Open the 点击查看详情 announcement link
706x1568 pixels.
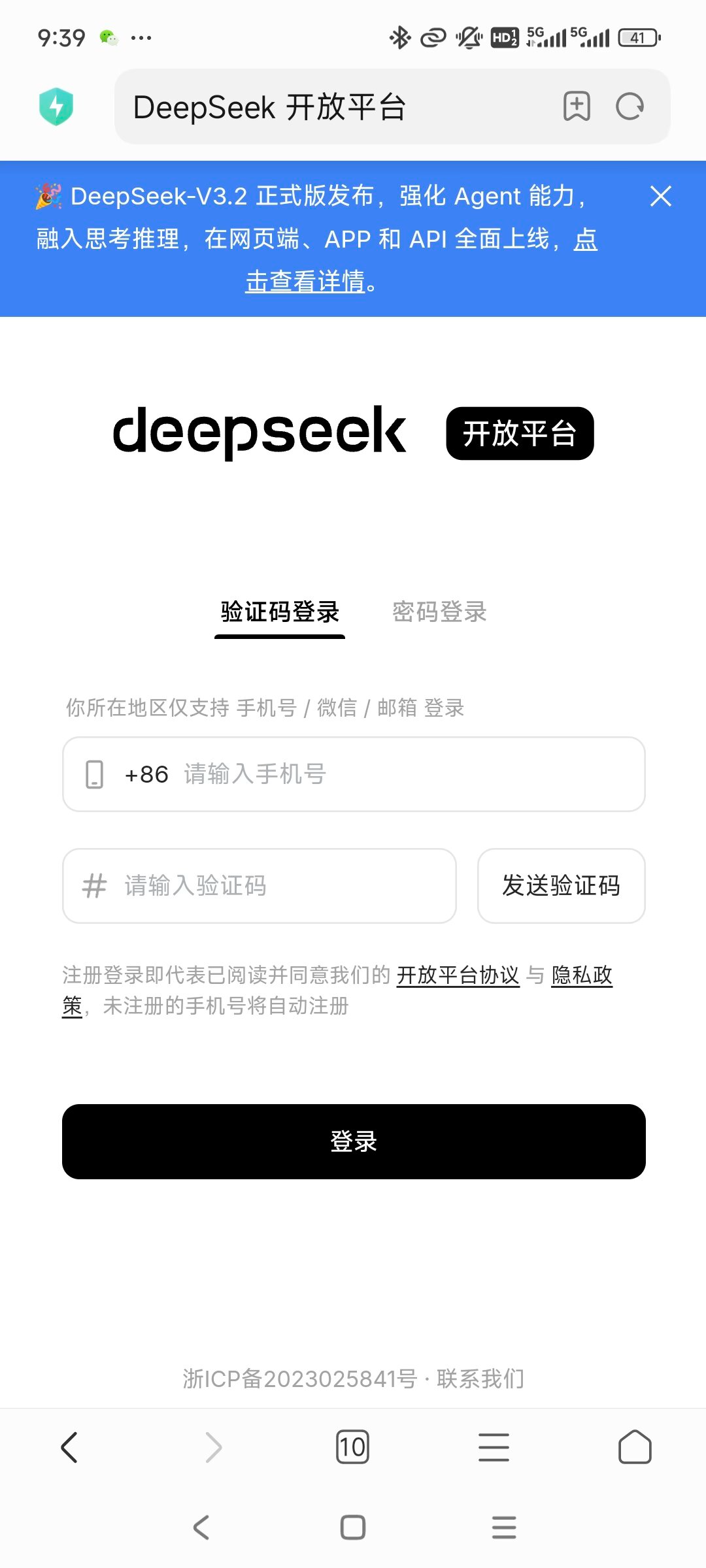tap(306, 282)
